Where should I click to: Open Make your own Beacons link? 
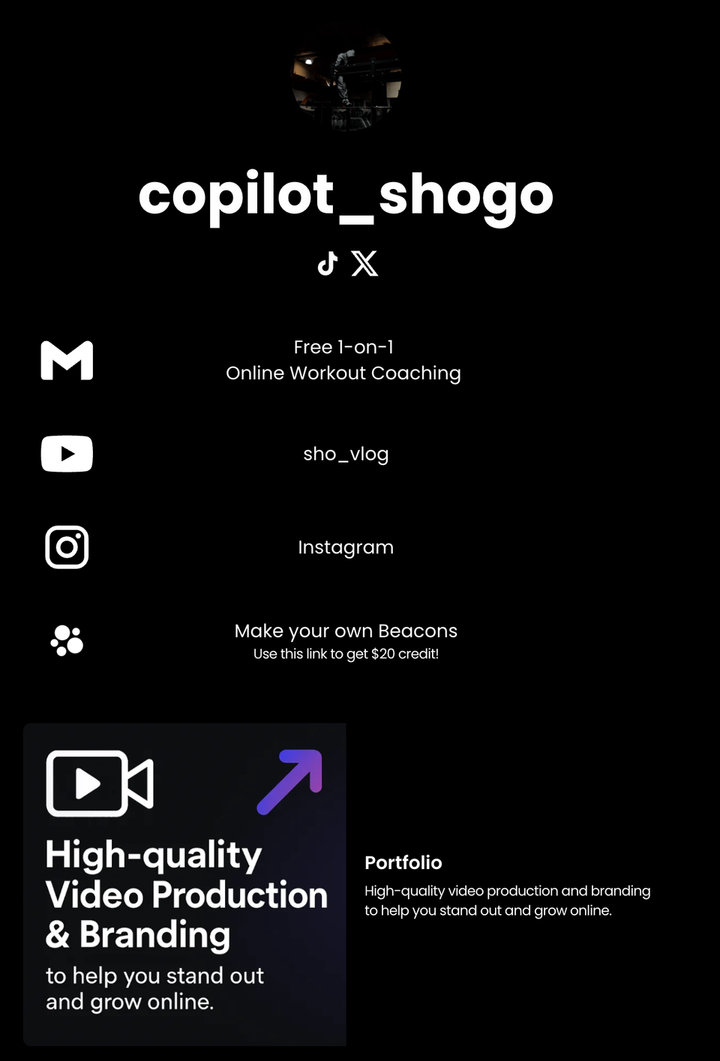345,640
